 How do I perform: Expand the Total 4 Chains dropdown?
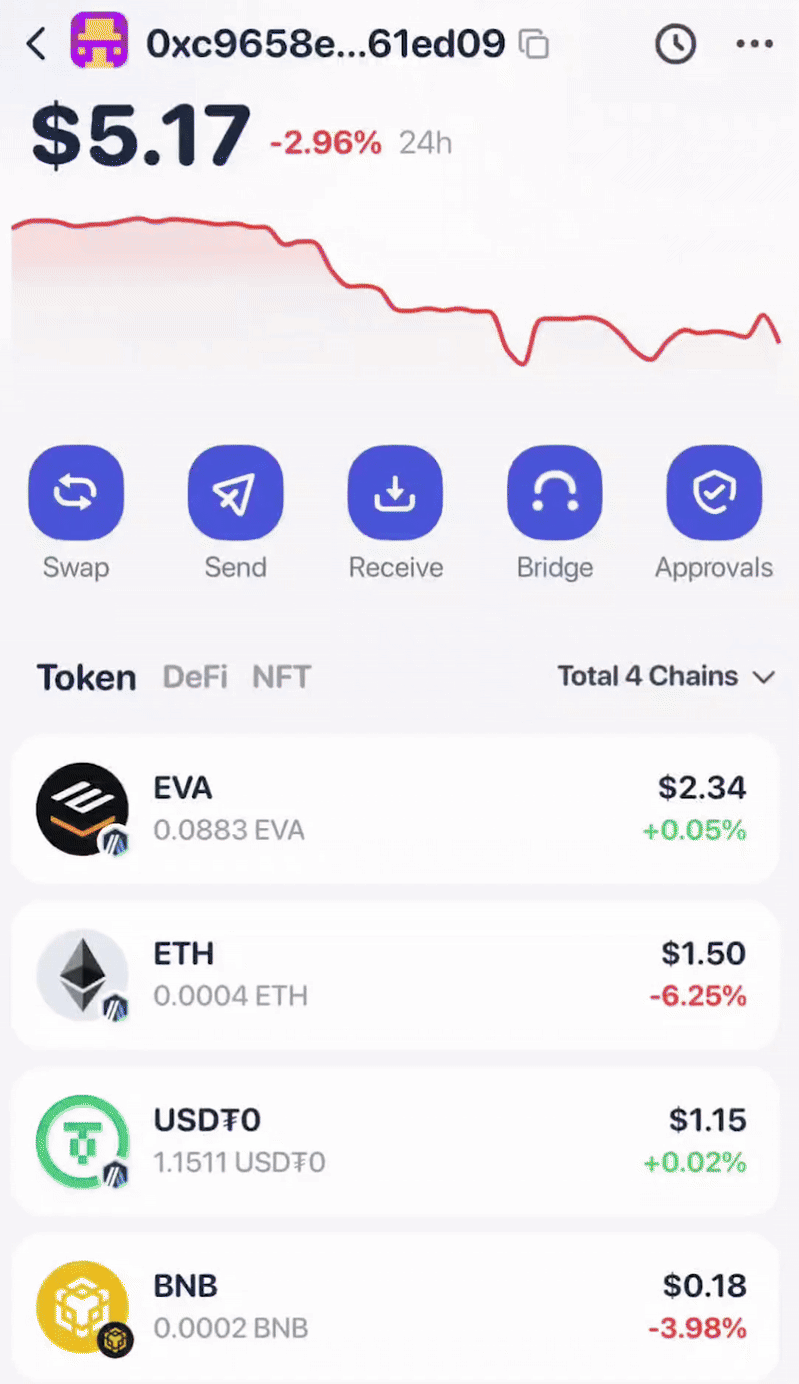click(666, 677)
